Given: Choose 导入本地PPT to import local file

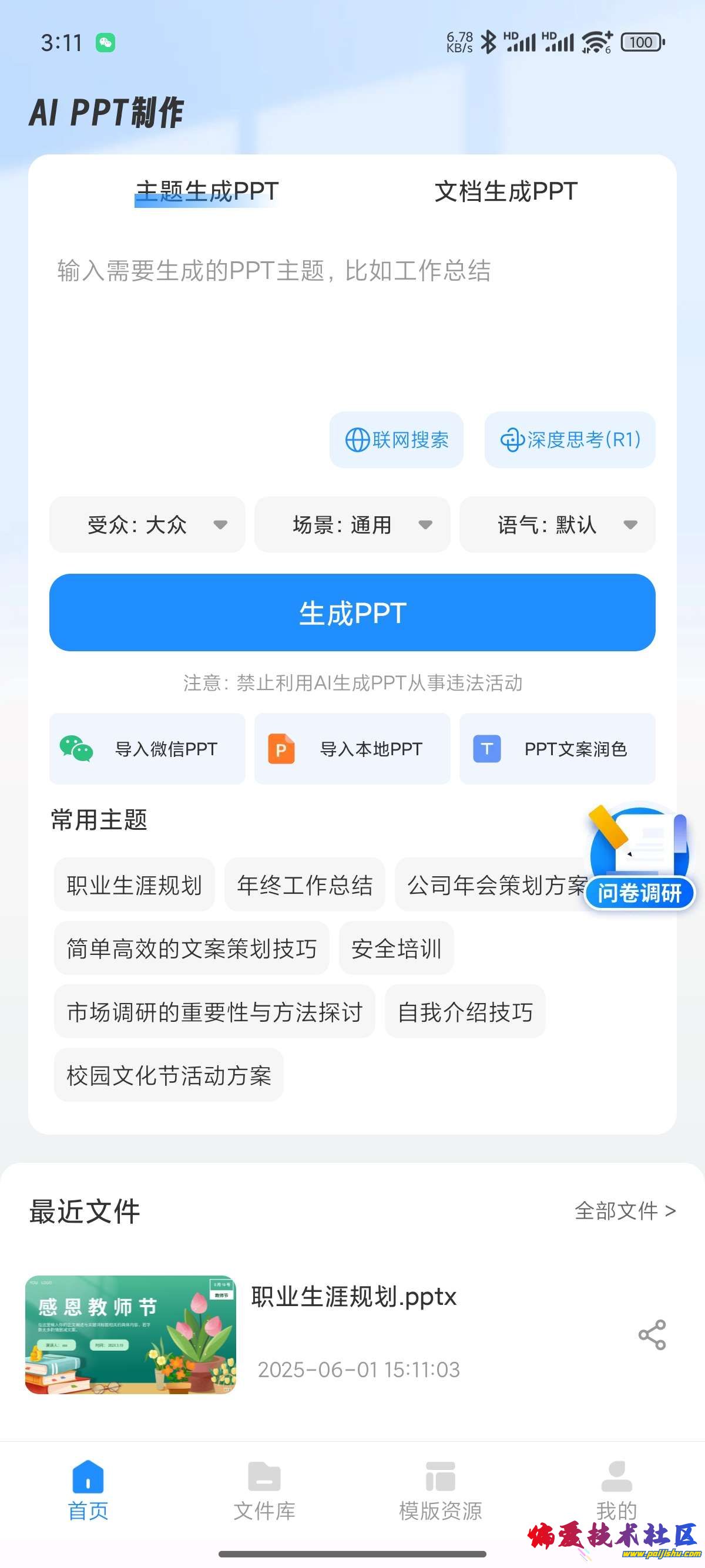Looking at the screenshot, I should (352, 749).
